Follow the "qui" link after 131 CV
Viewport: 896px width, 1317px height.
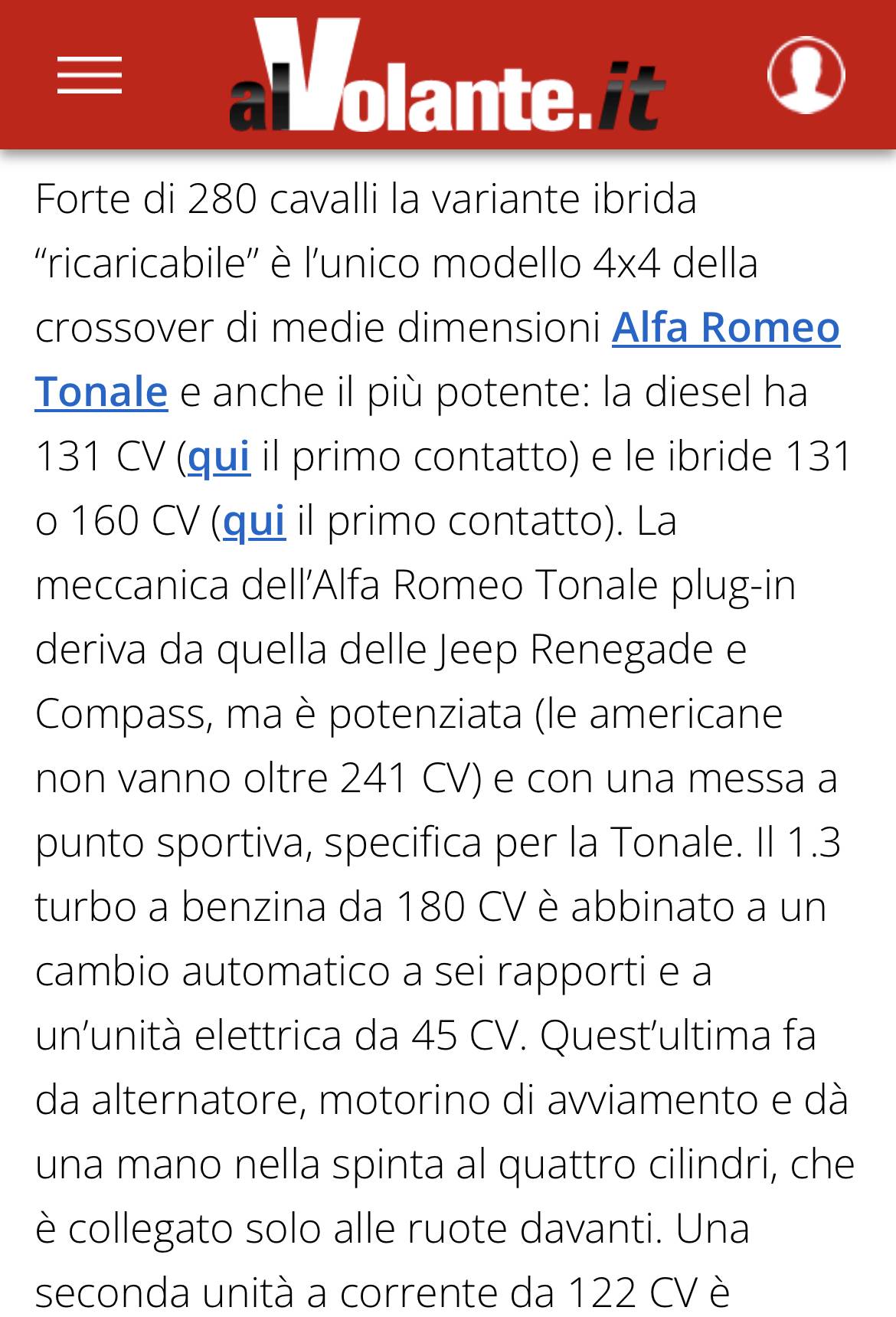coord(219,457)
